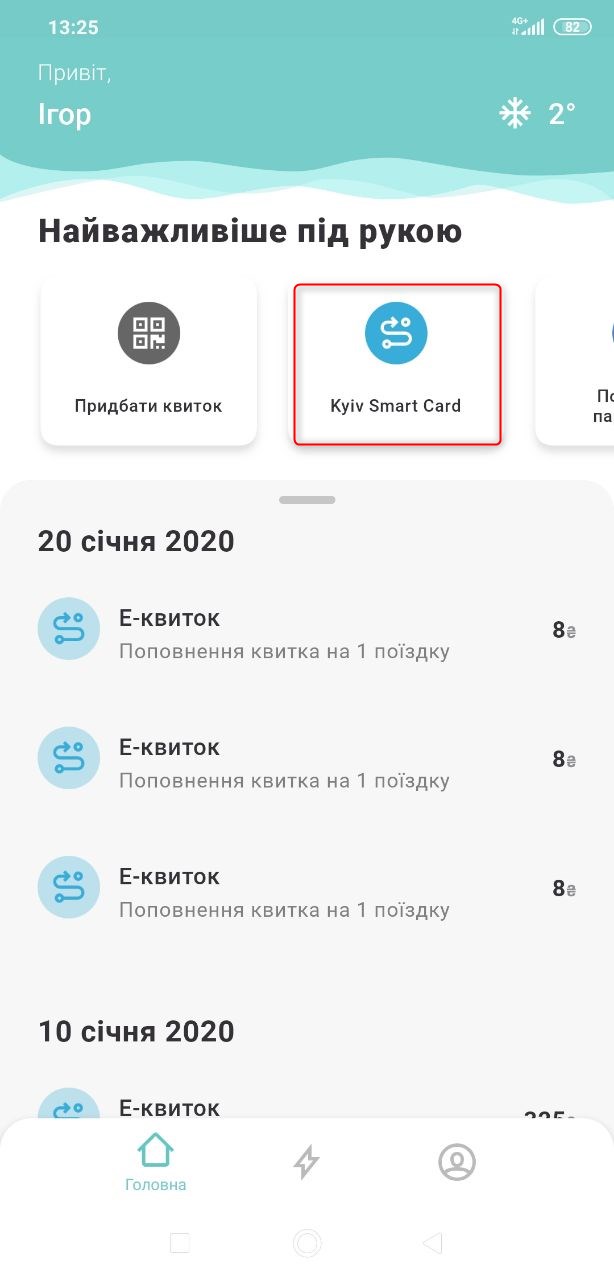Tap the system home button
The image size is (614, 1280).
pyautogui.click(x=307, y=1243)
